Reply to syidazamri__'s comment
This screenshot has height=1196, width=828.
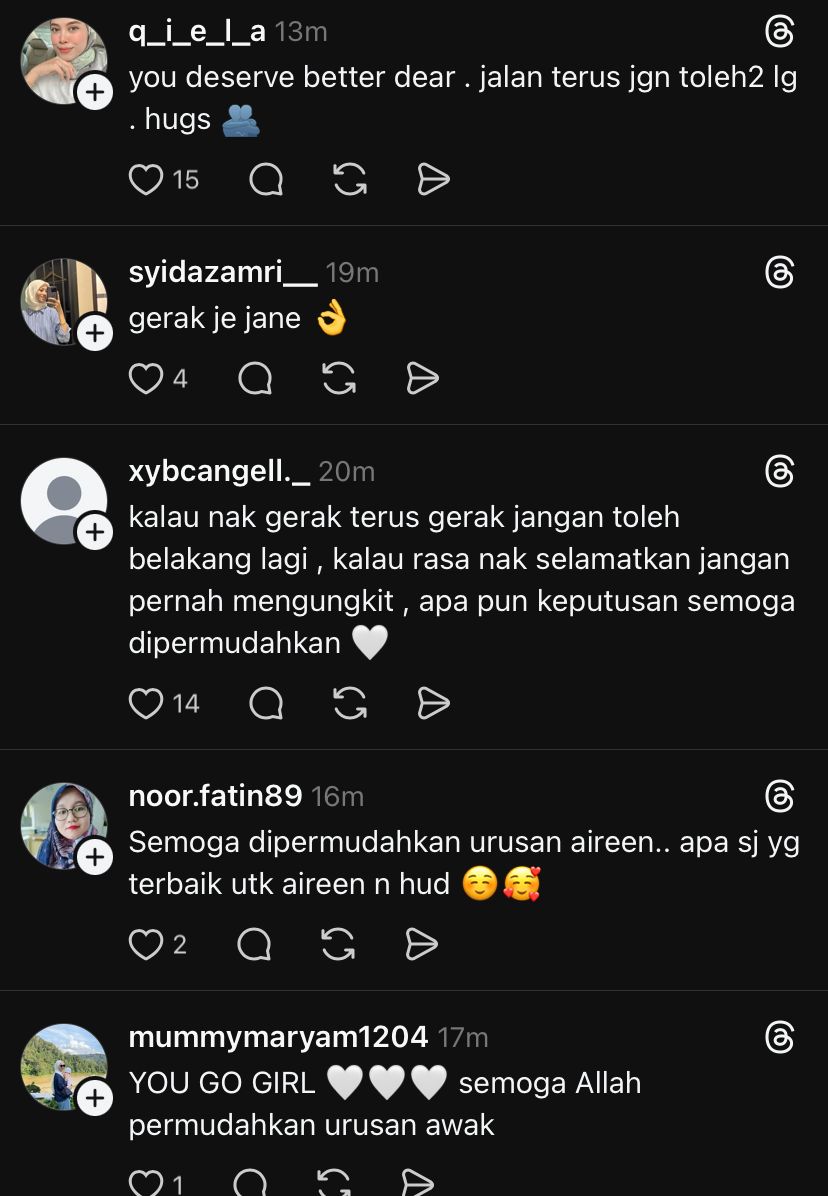[256, 379]
